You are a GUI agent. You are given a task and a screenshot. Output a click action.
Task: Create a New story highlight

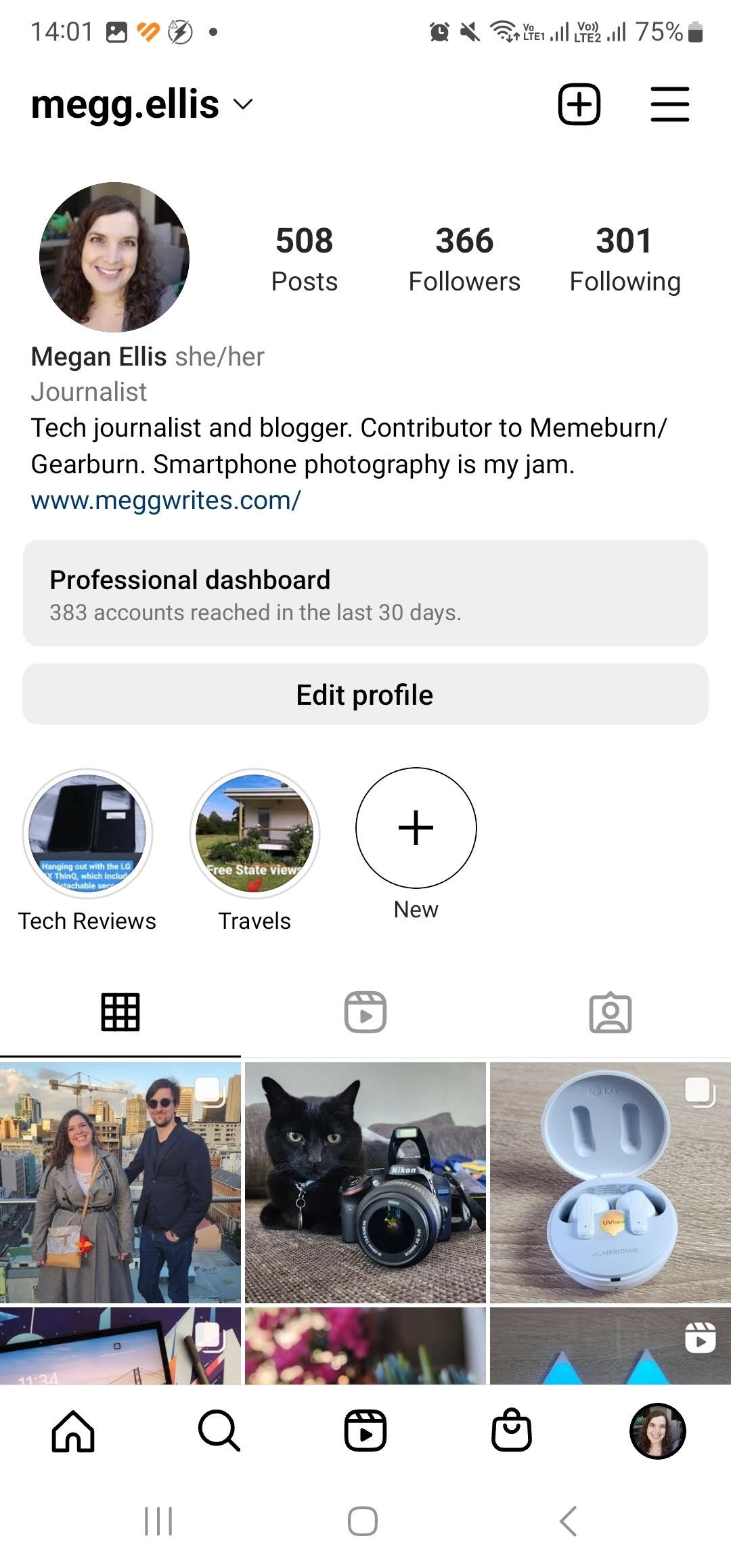click(x=416, y=827)
